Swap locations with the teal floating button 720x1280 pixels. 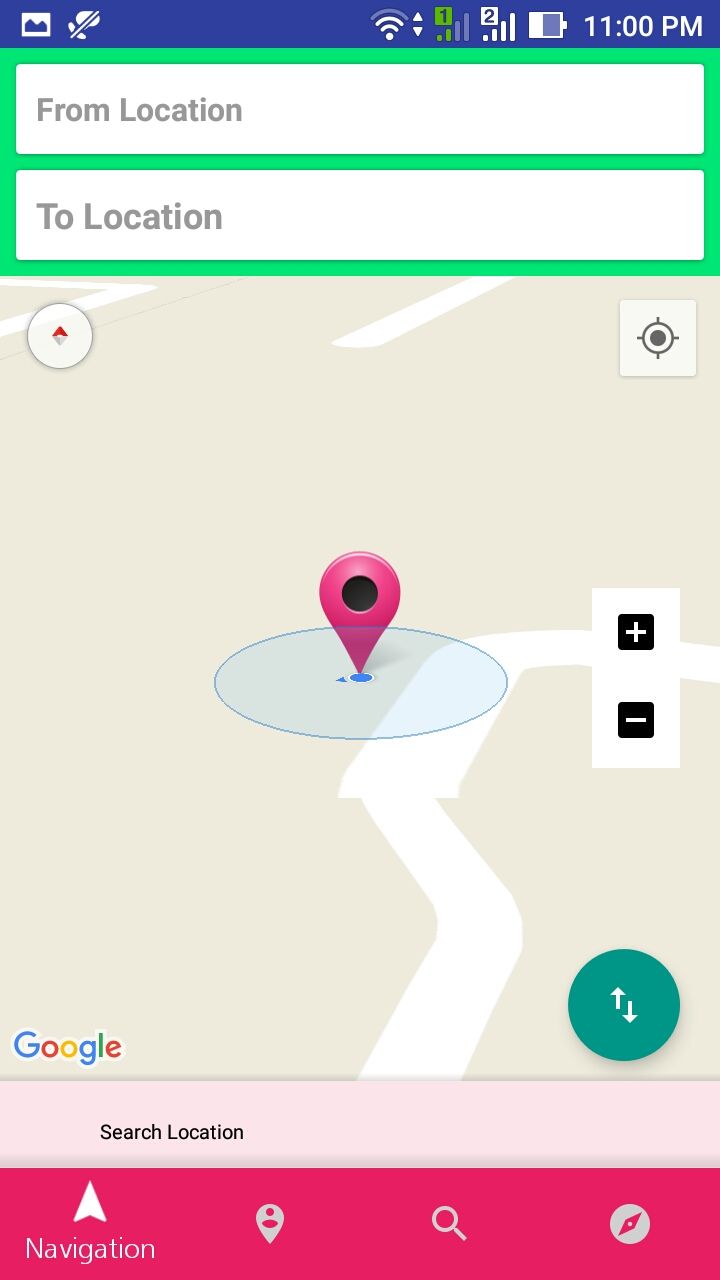click(624, 1005)
